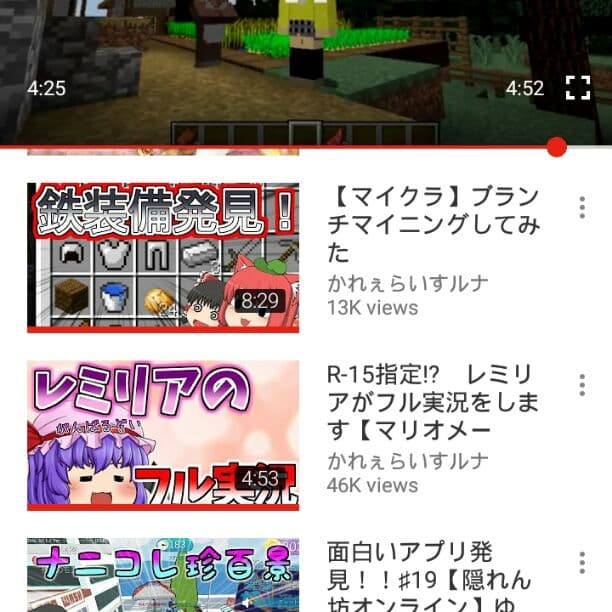Screen dimensions: 612x612
Task: Open the ナニコレ珍百景 video thumbnail
Action: click(x=163, y=575)
